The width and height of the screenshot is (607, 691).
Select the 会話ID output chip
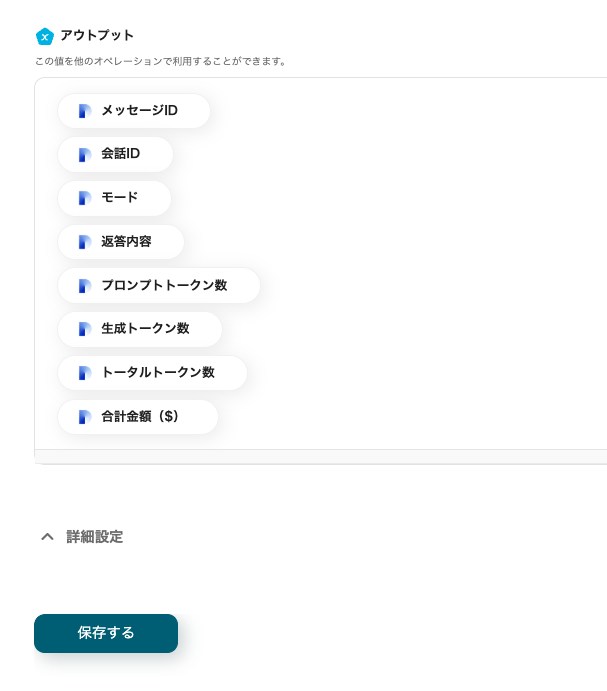pyautogui.click(x=116, y=155)
